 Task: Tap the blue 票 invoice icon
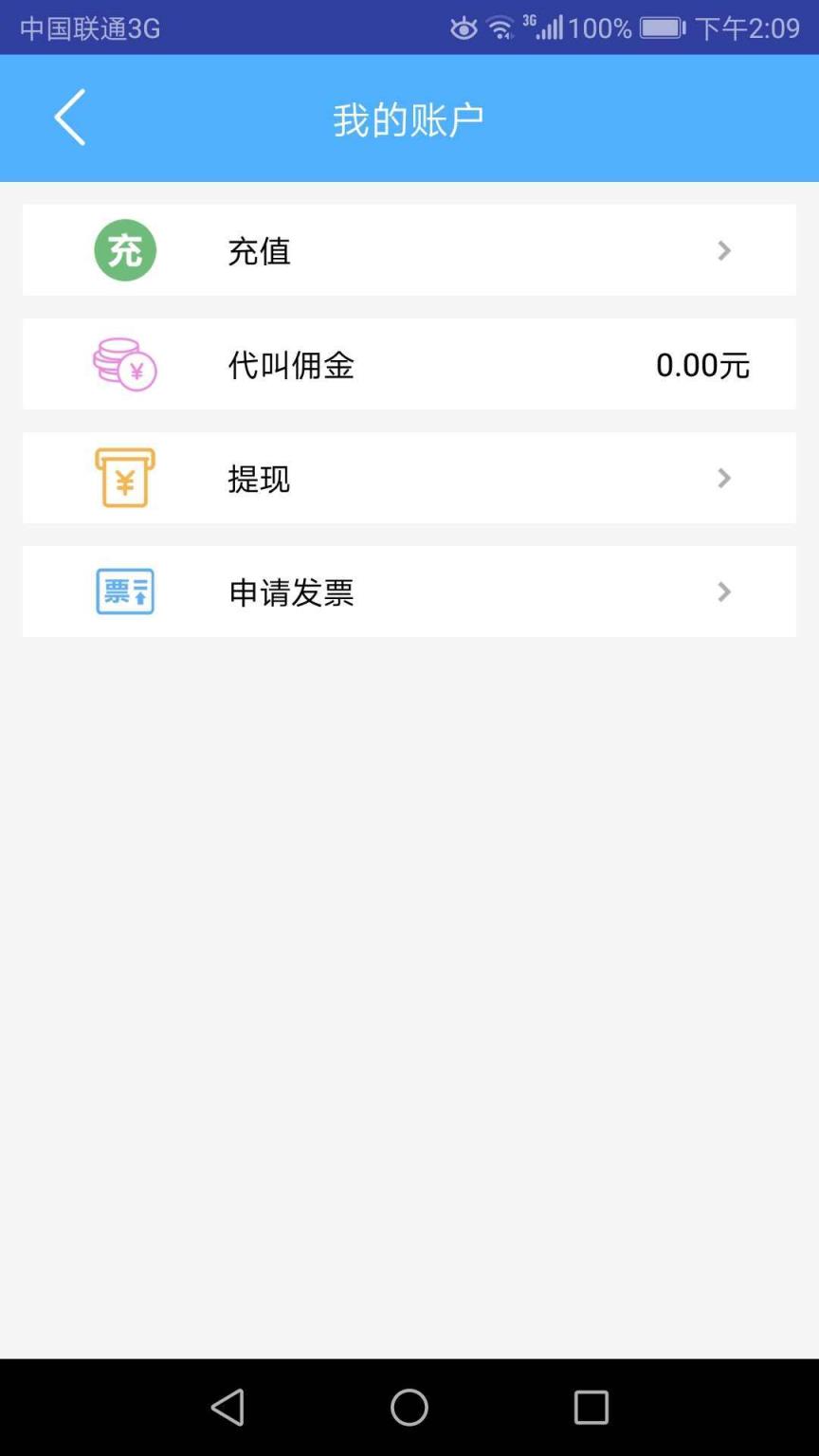(x=124, y=591)
